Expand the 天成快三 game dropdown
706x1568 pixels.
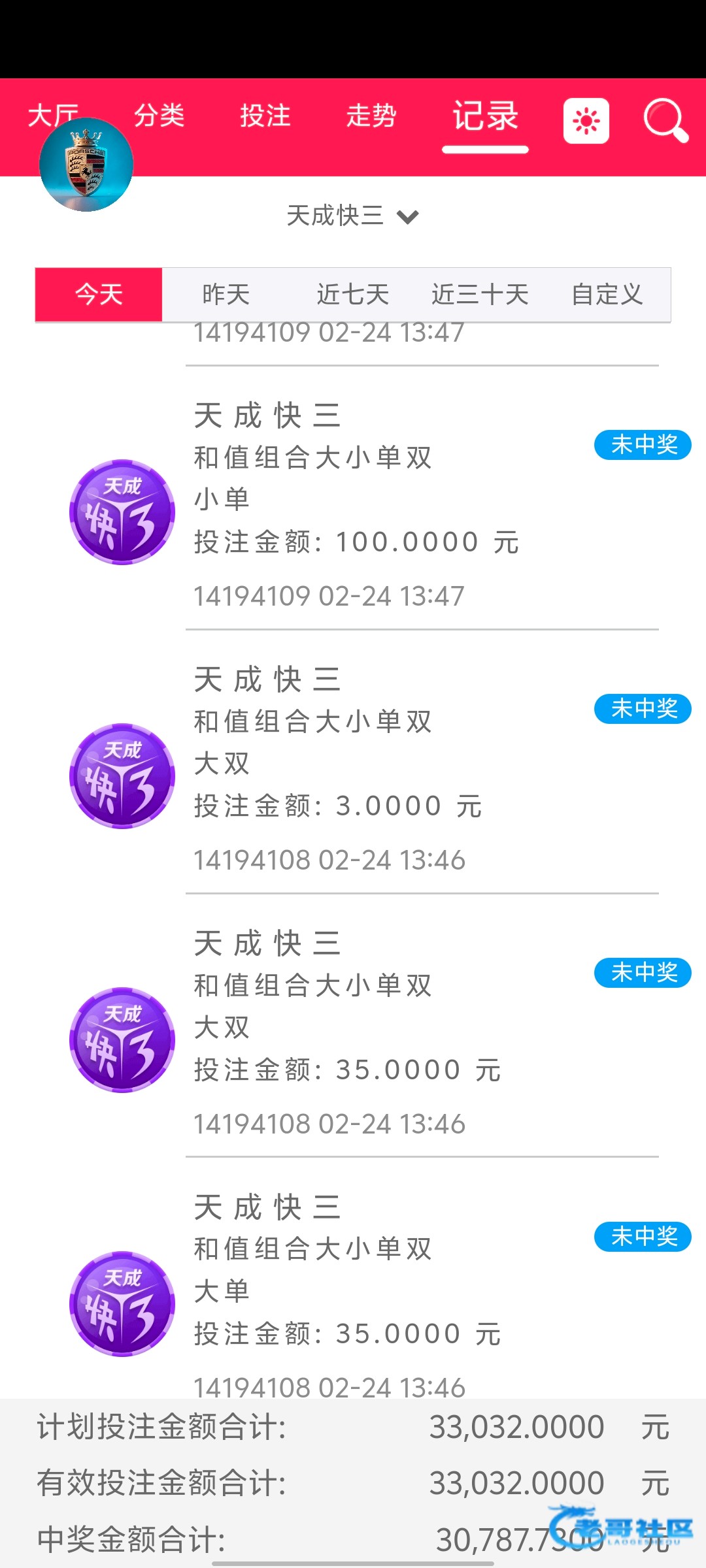point(353,216)
